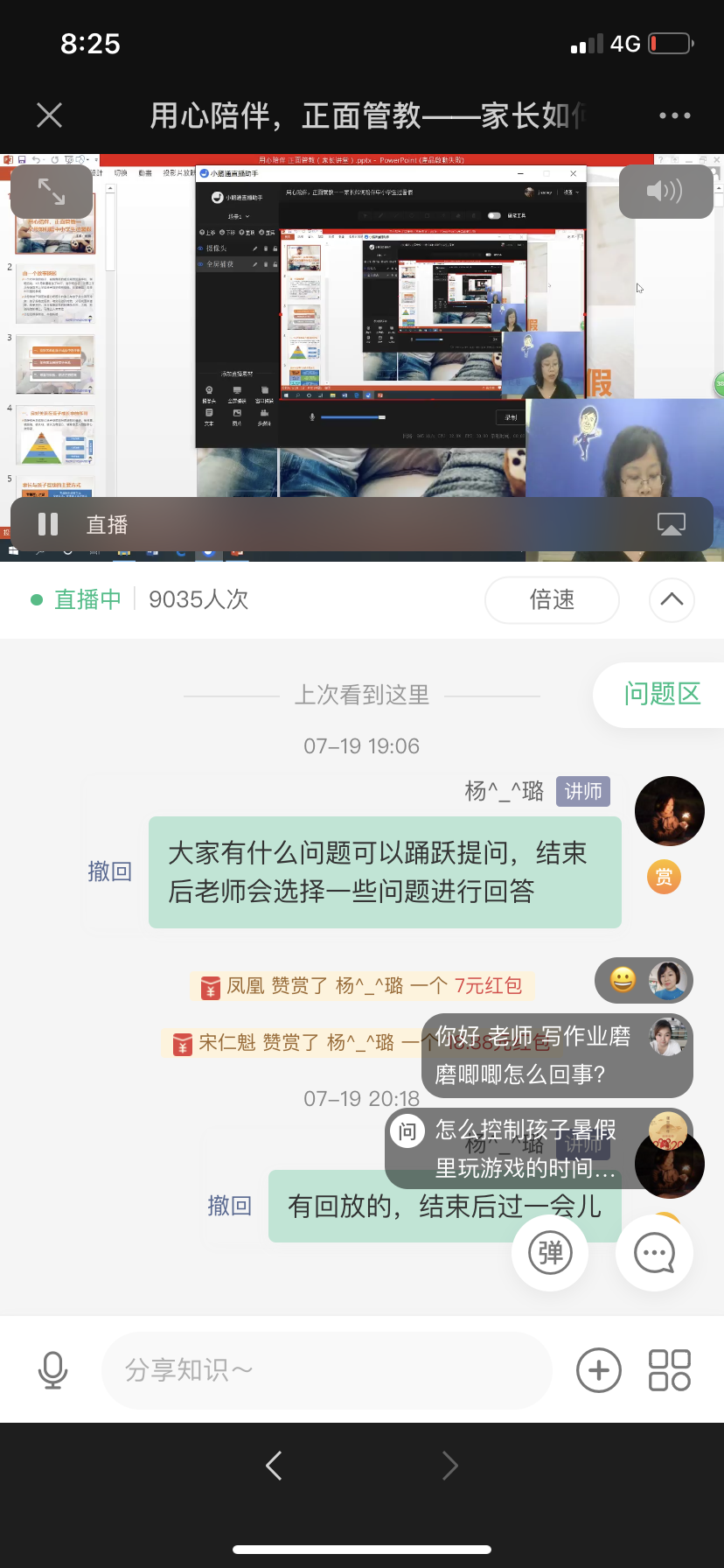Open the plus icon next to the input
Viewport: 724px width, 1568px height.
tap(598, 1369)
